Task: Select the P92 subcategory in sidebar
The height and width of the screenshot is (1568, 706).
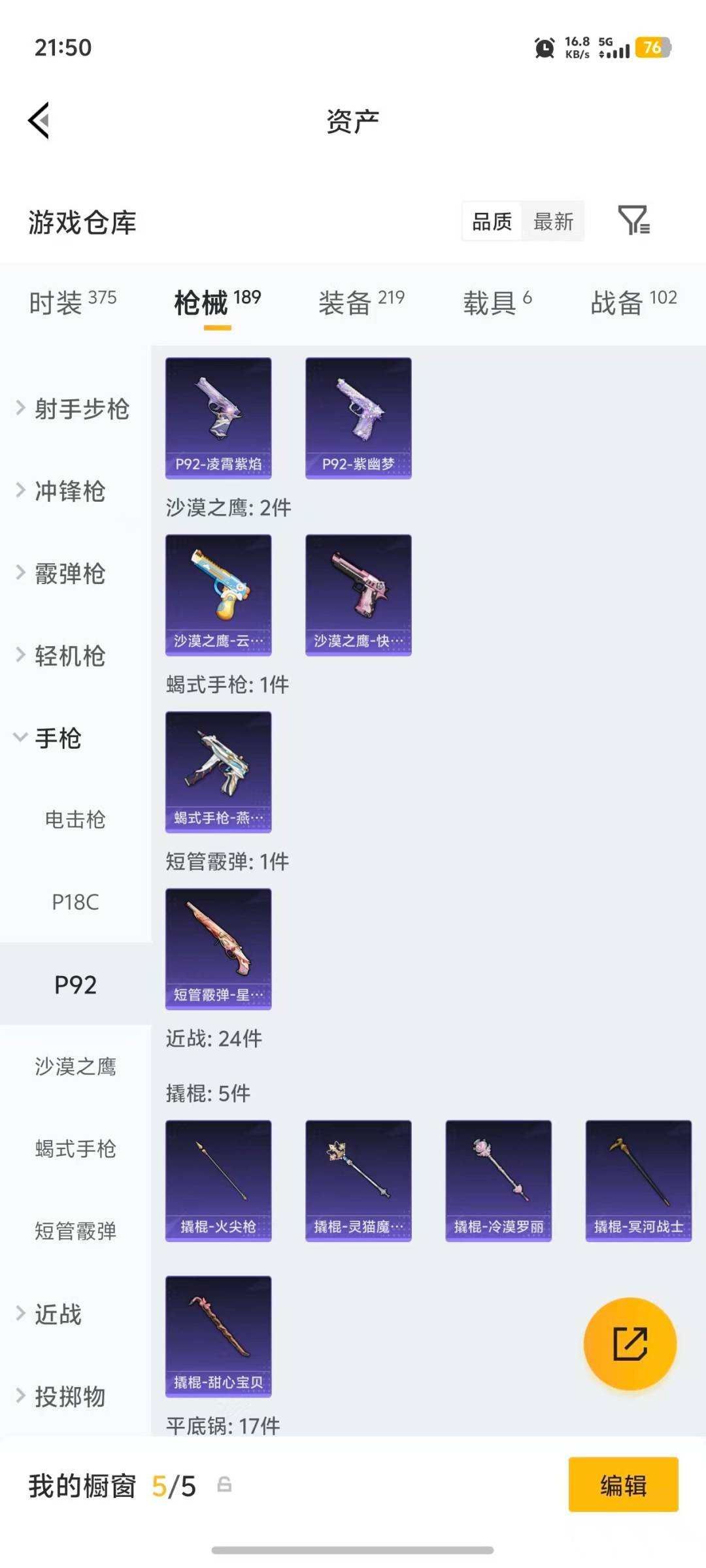Action: (75, 984)
